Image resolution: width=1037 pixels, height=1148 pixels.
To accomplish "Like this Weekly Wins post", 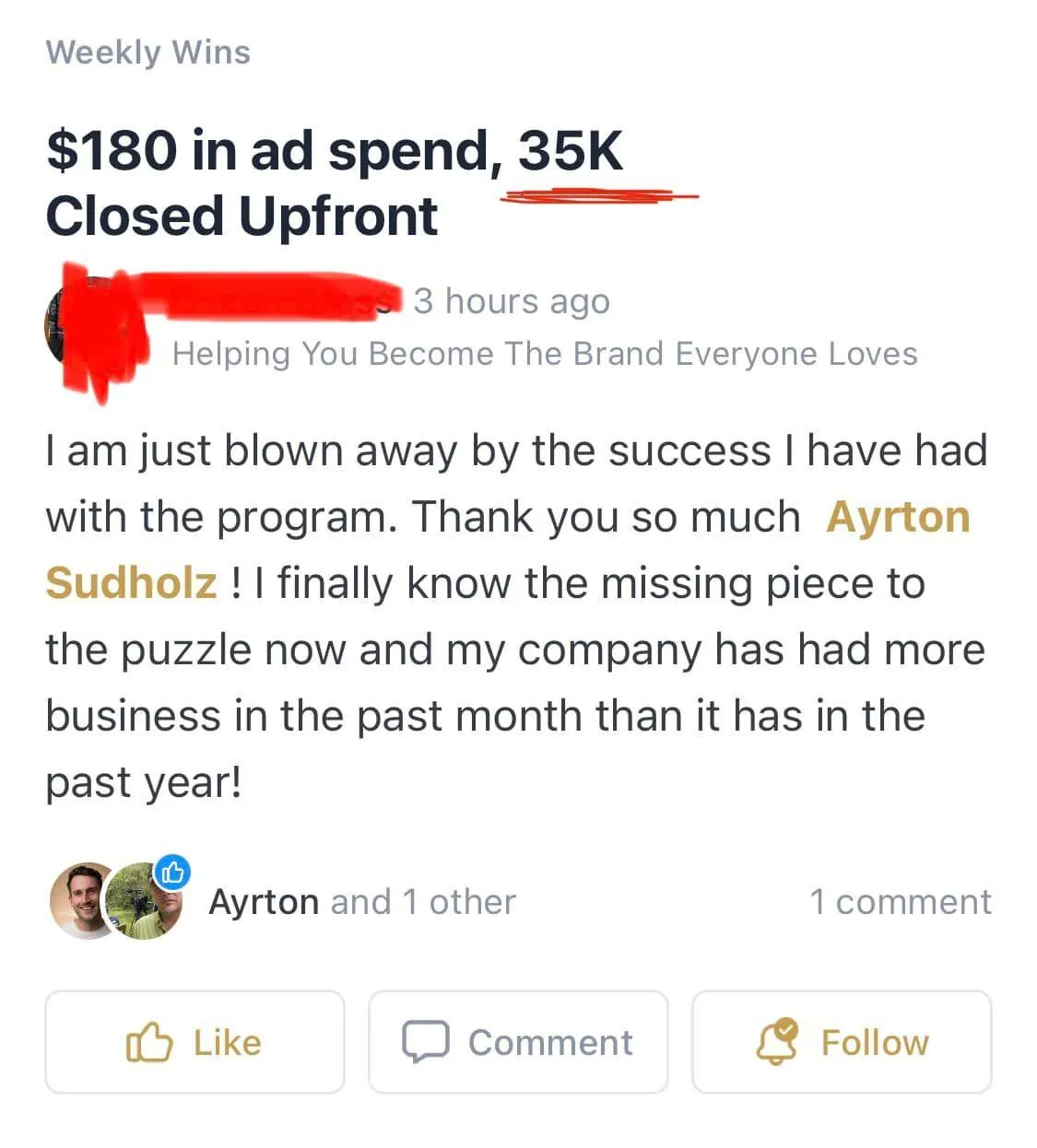I will [x=194, y=1042].
